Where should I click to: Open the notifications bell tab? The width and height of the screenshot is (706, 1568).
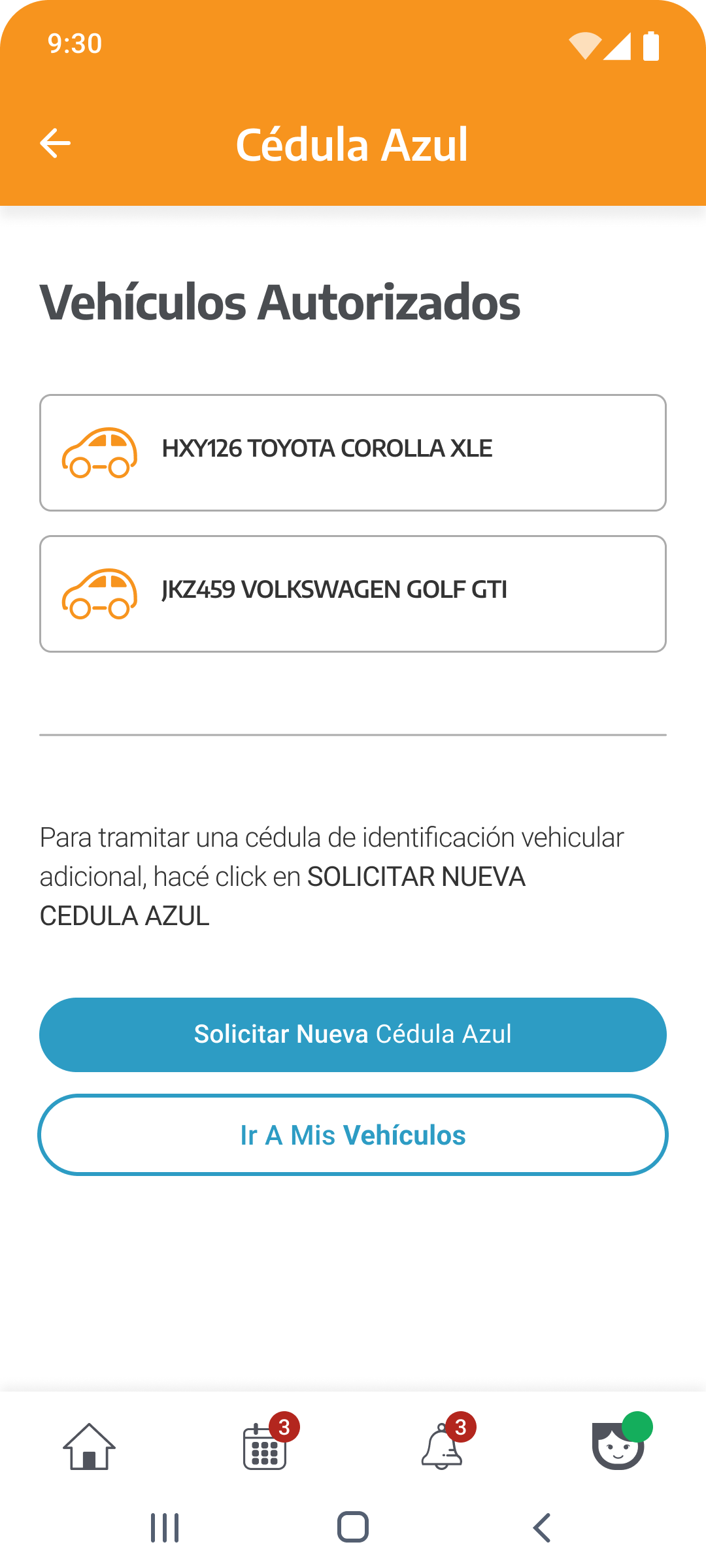(442, 1446)
